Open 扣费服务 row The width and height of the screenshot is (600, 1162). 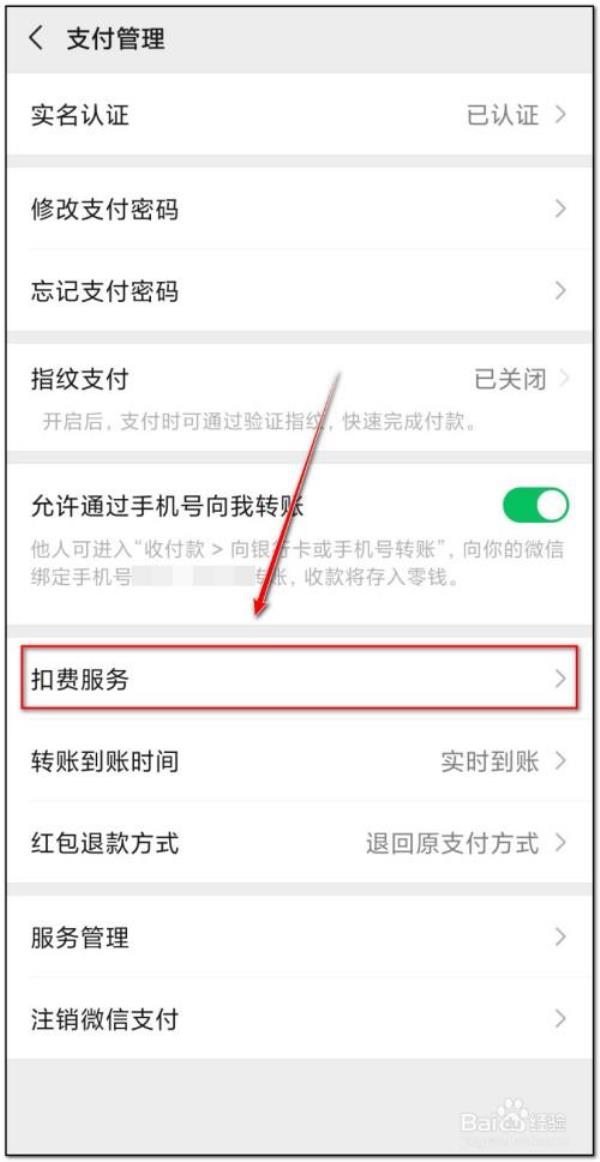pyautogui.click(x=300, y=679)
